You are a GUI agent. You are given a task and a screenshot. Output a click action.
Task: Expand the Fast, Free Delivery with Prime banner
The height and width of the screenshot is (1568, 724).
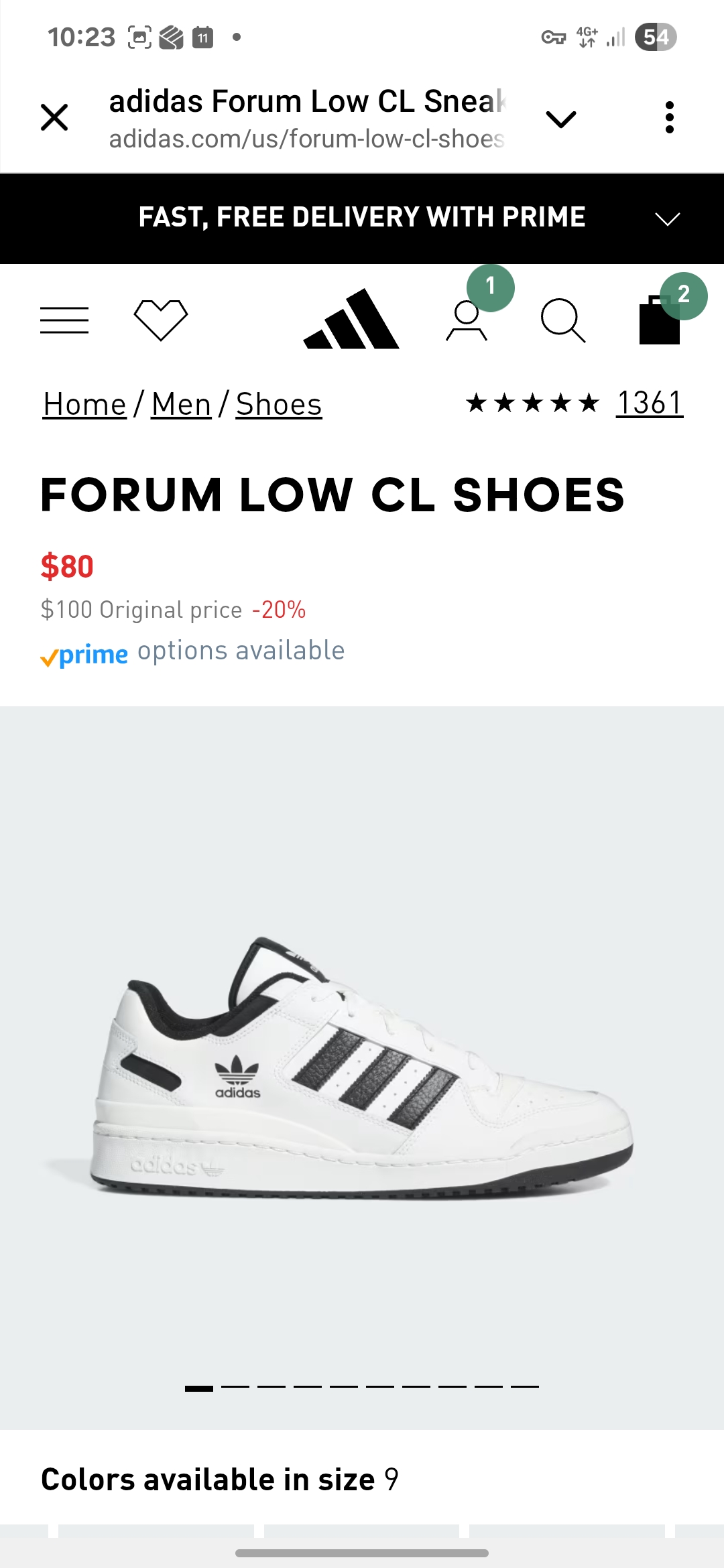pyautogui.click(x=667, y=218)
